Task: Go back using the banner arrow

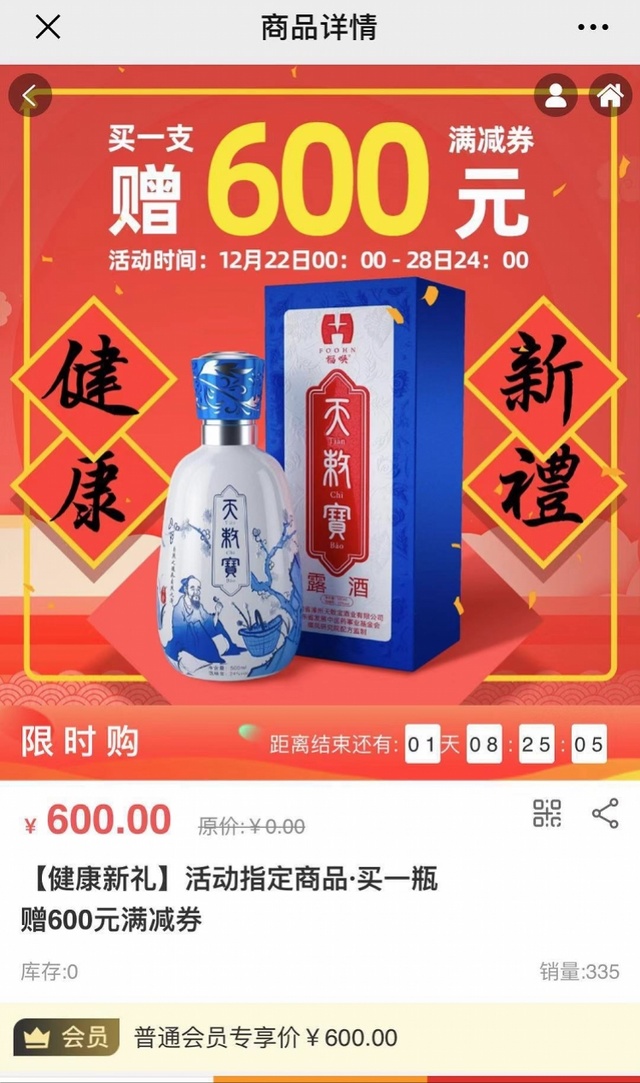Action: click(29, 96)
